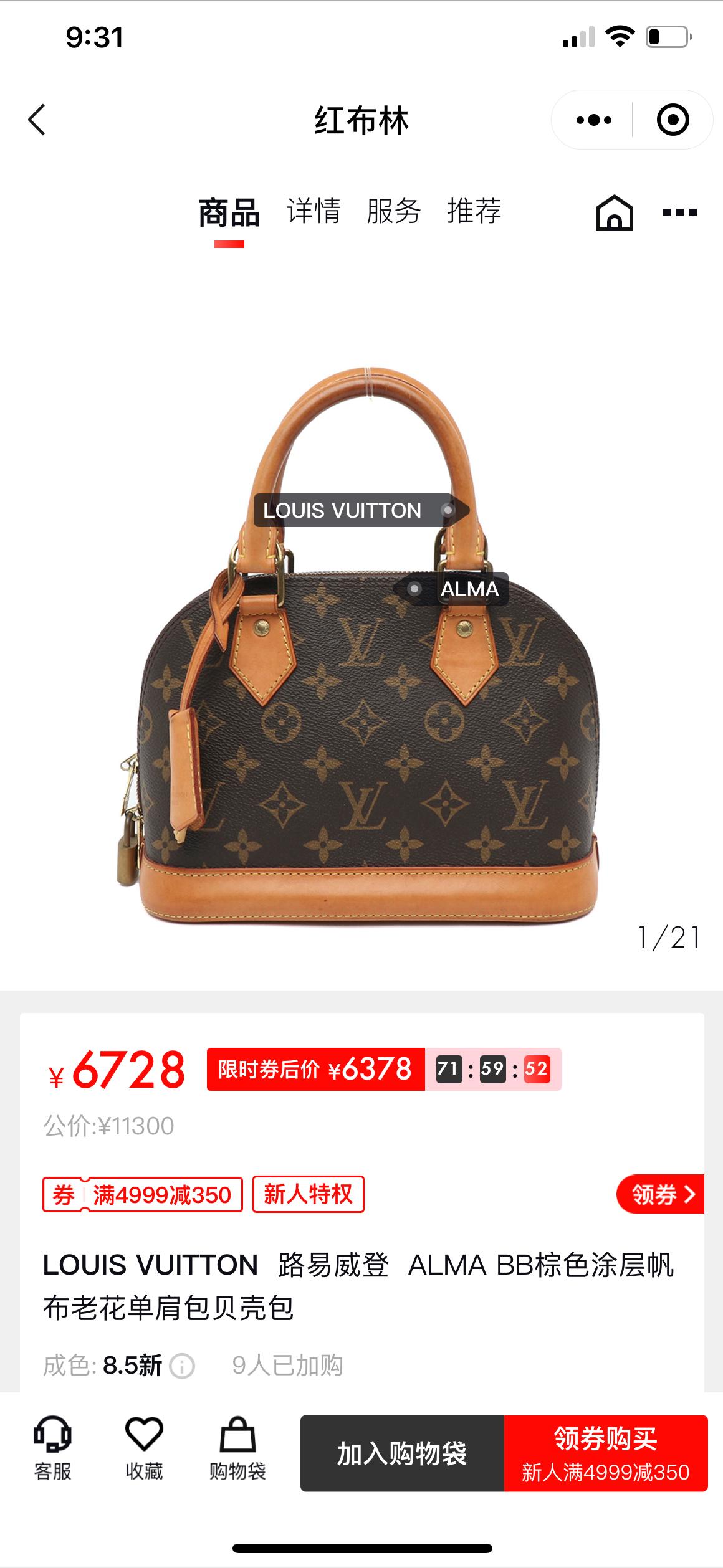Tap the ALMA tag on the product image

click(x=456, y=589)
